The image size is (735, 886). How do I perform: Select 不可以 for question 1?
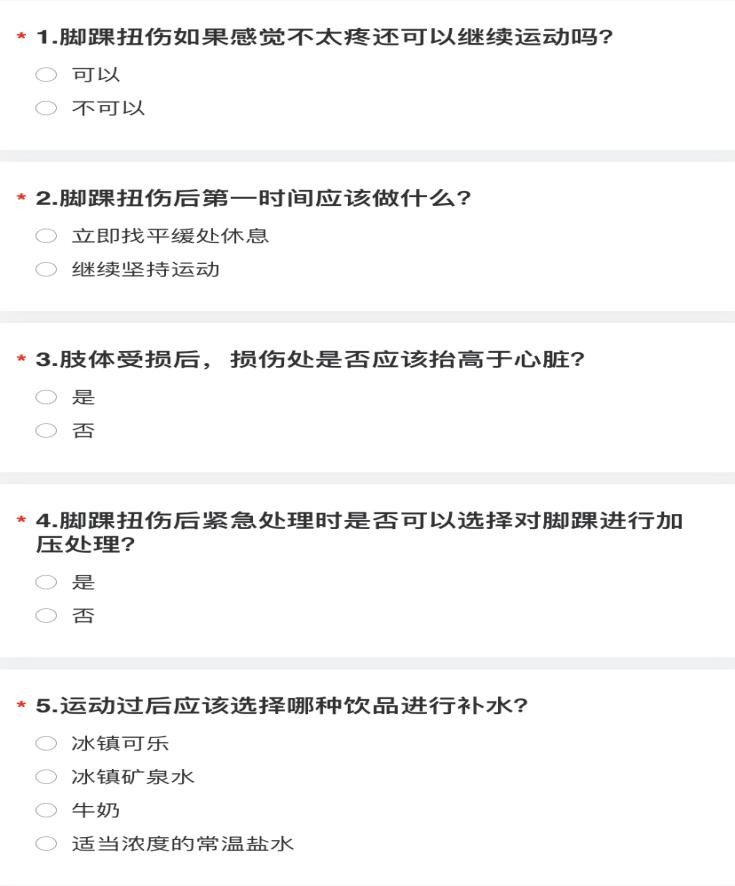point(46,109)
